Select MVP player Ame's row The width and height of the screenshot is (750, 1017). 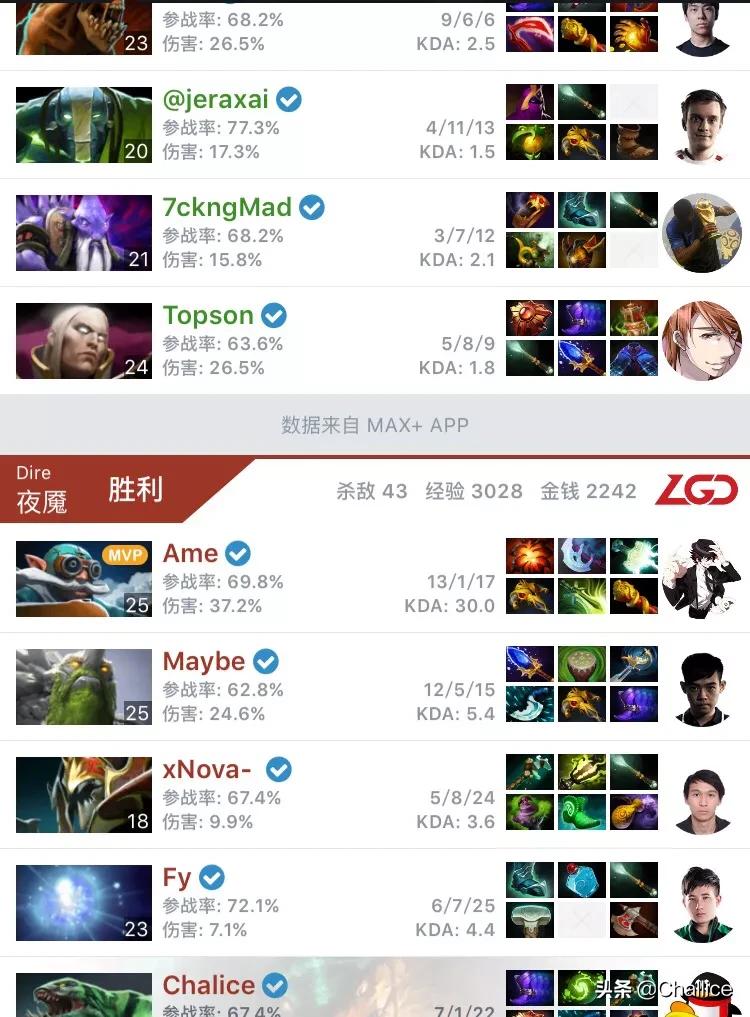[375, 579]
